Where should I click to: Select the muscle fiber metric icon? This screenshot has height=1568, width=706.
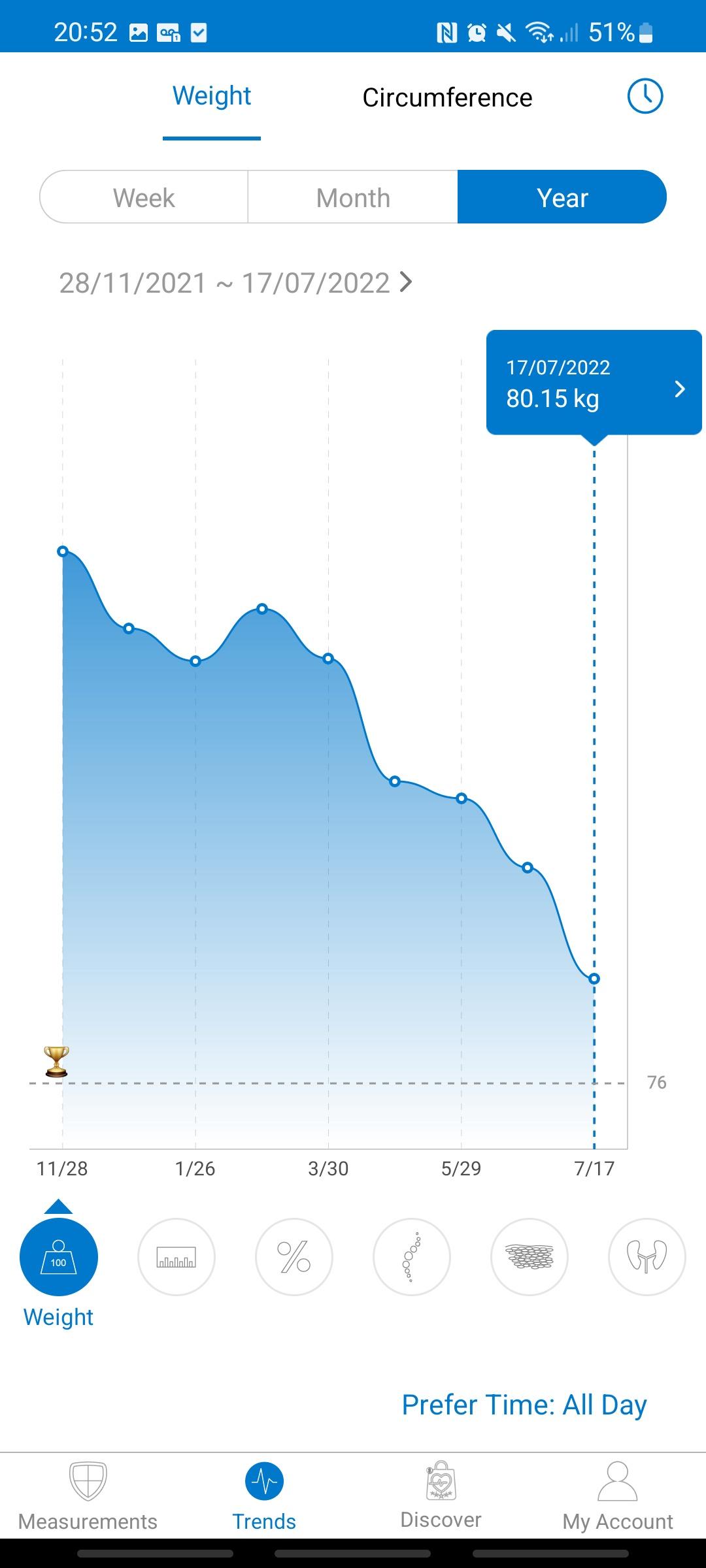click(529, 1256)
